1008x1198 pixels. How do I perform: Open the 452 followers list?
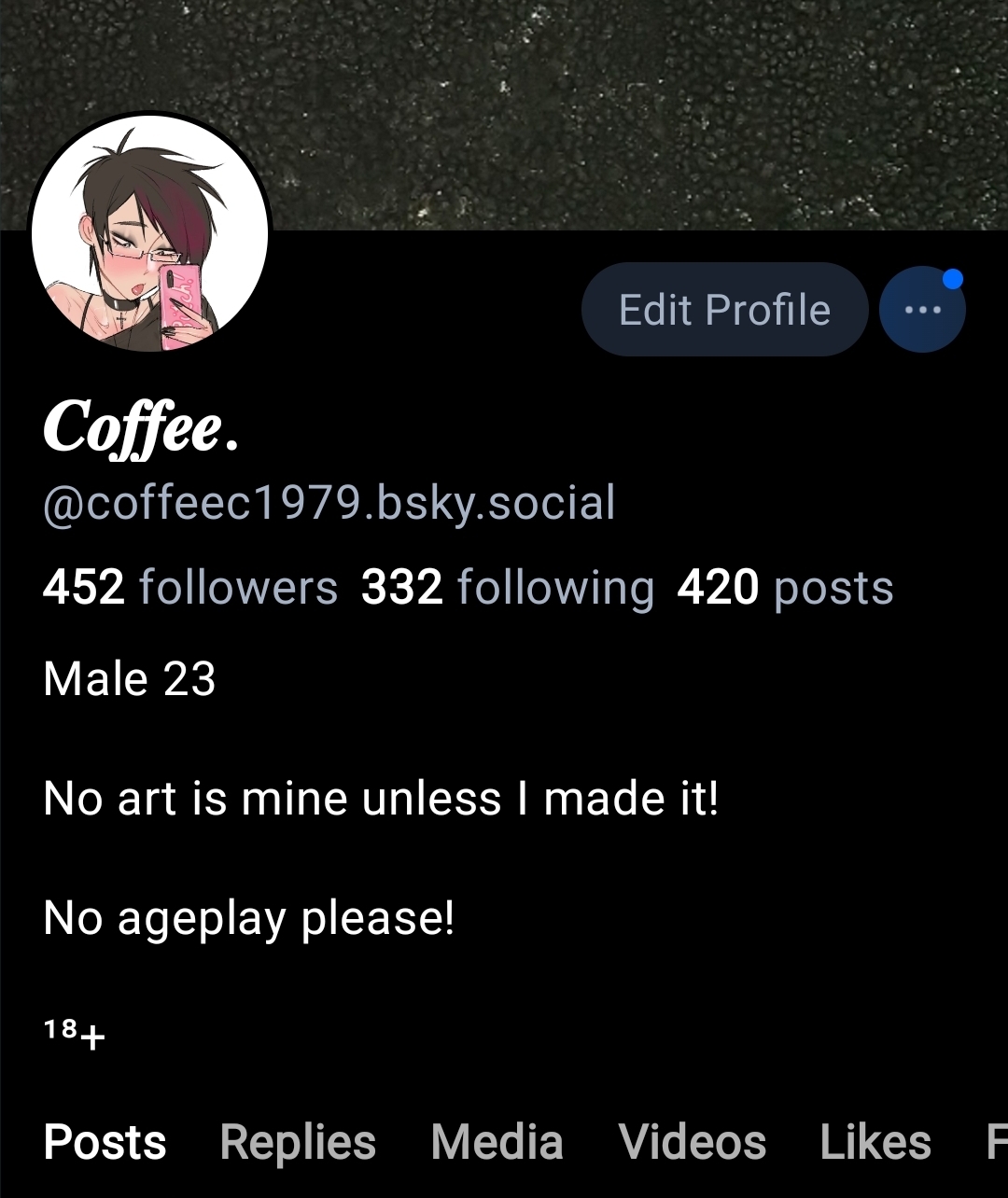click(x=190, y=588)
